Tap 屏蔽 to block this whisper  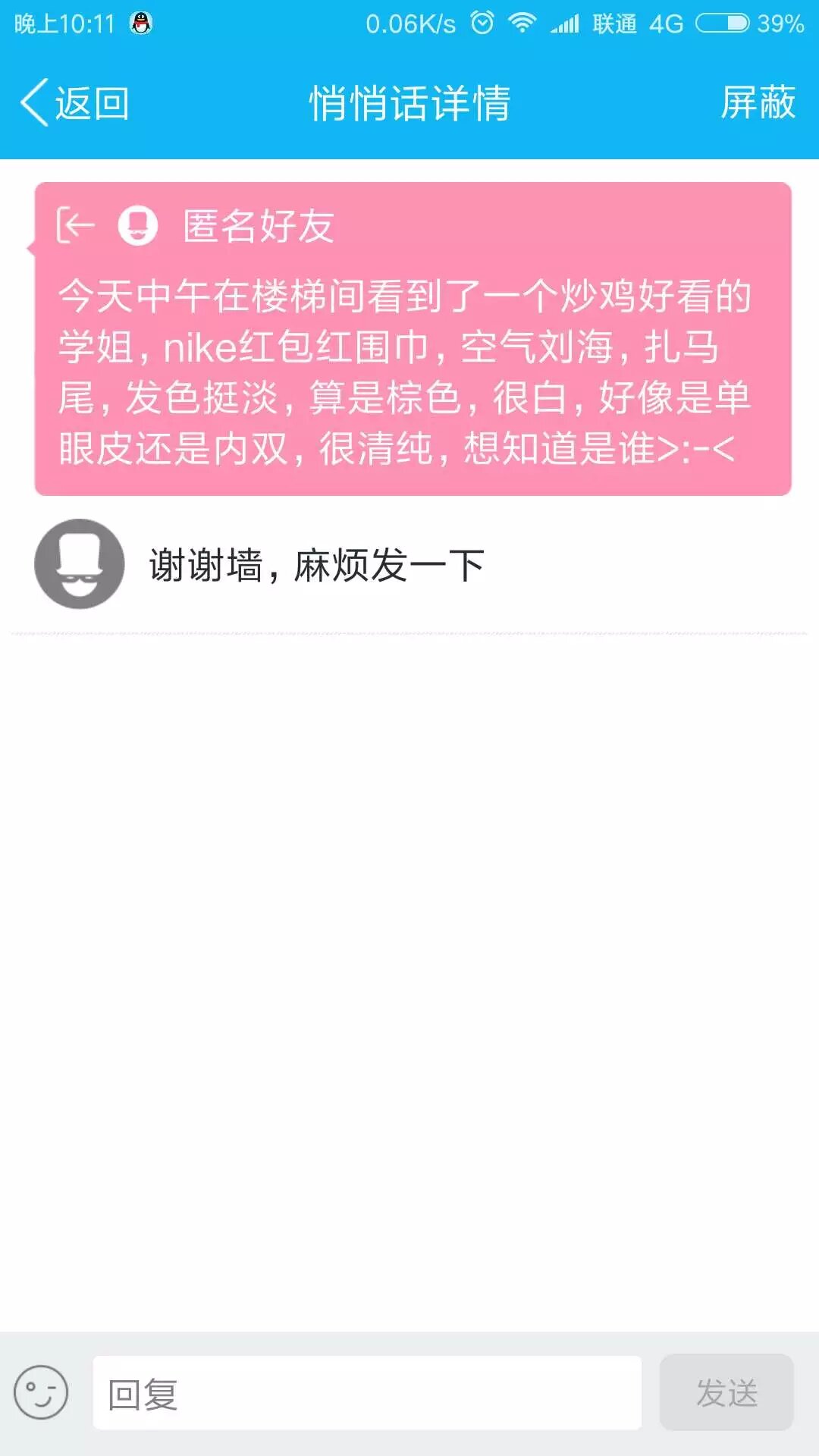click(757, 102)
